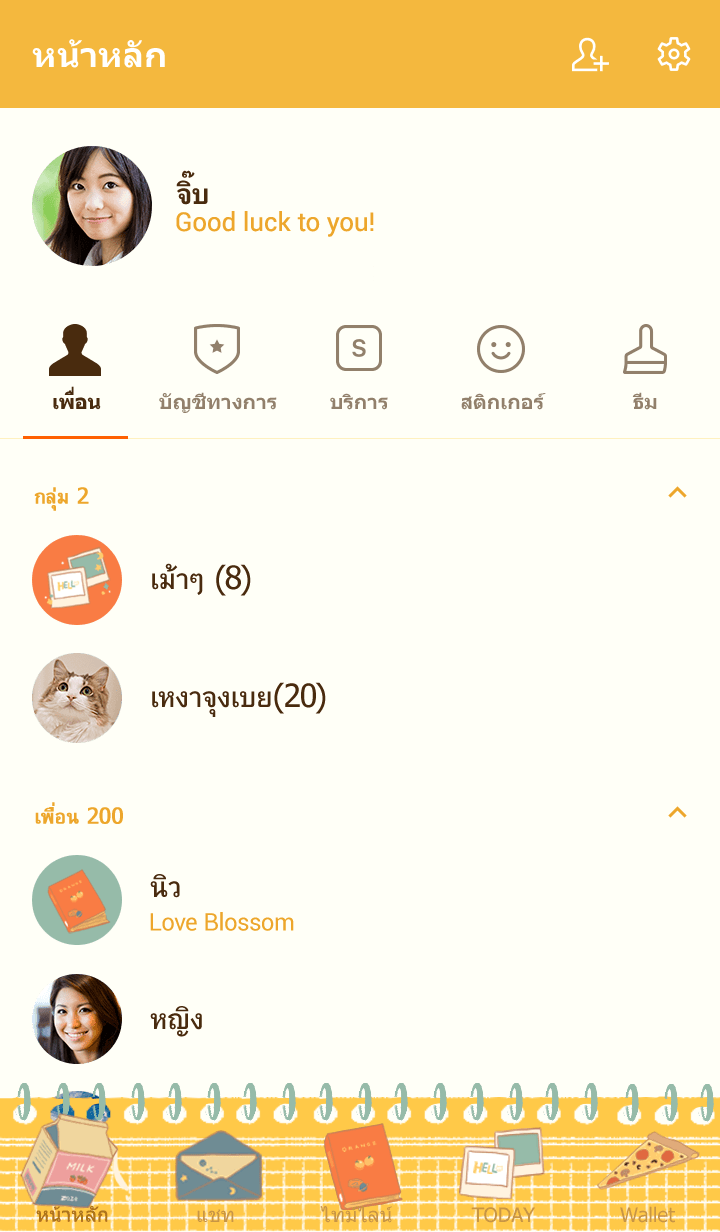Screen dimensions: 720x1232
Task: Open friend หญิง's profile
Action: tap(176, 1019)
